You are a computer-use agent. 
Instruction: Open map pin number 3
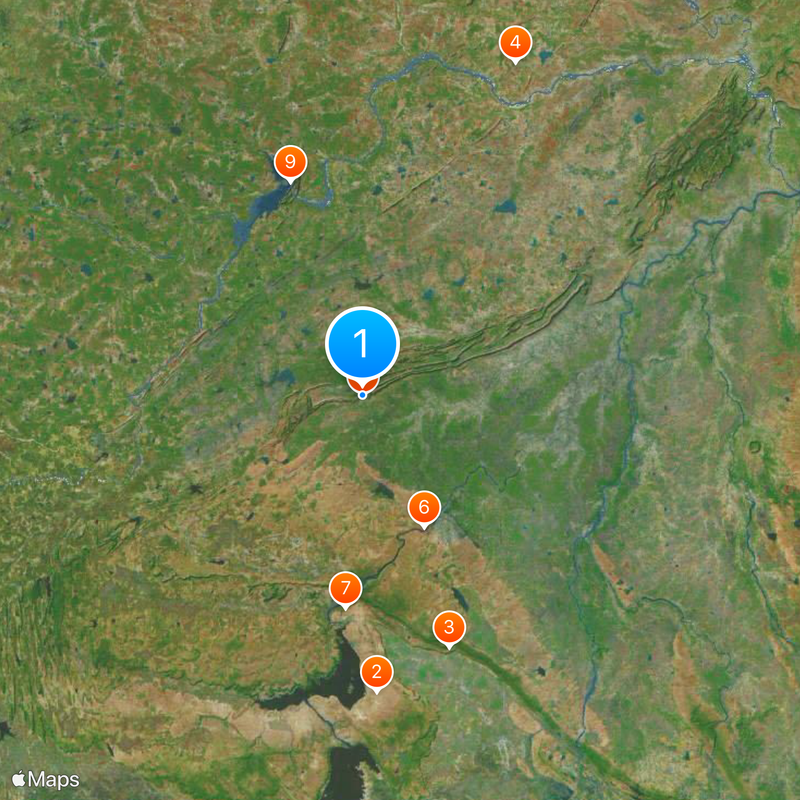(449, 628)
